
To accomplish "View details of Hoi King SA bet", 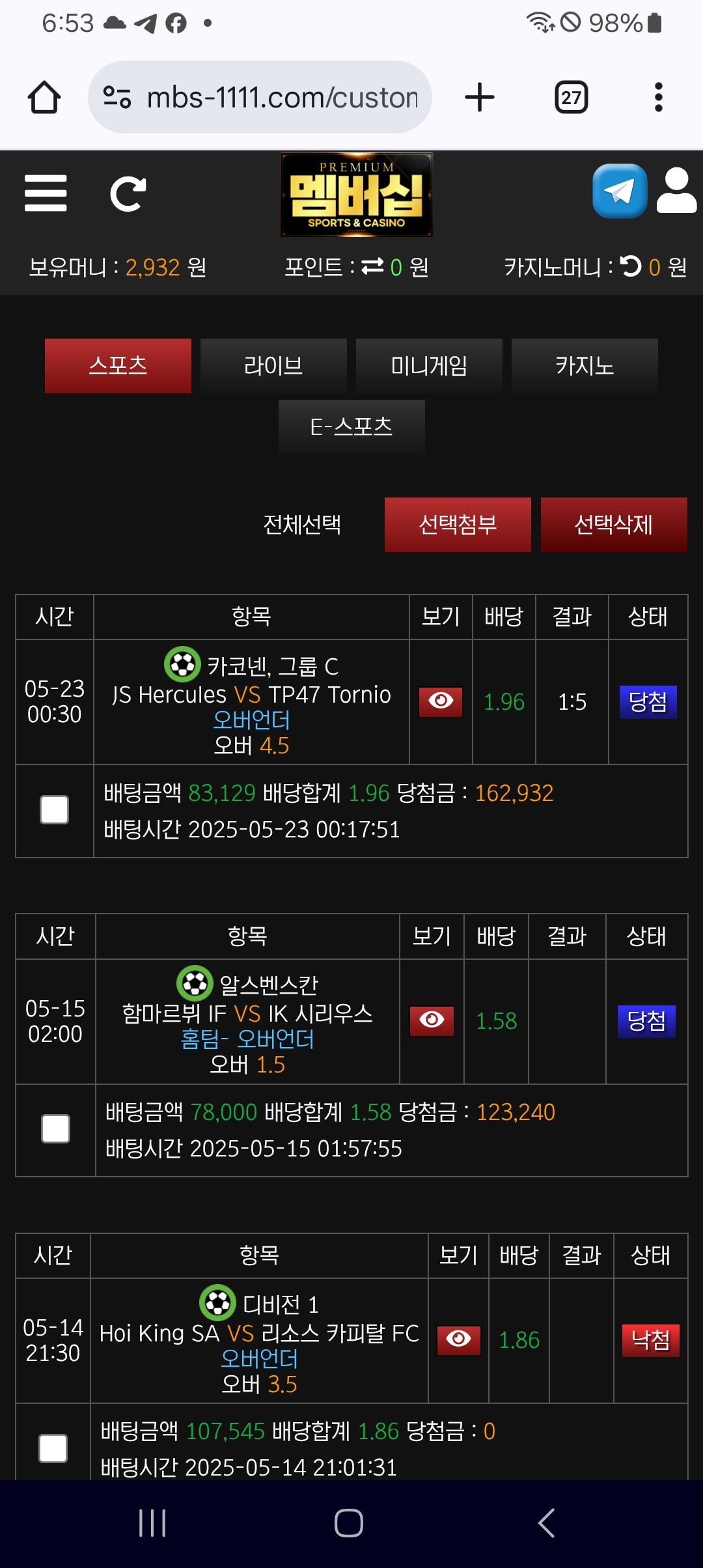I will point(459,1340).
